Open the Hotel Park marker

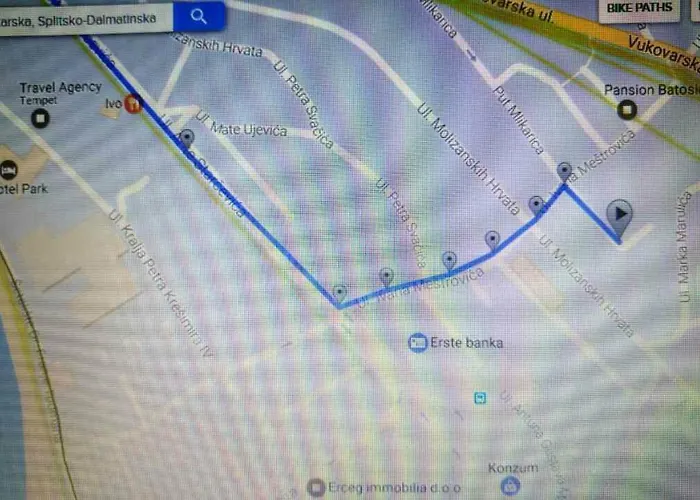click(x=9, y=170)
